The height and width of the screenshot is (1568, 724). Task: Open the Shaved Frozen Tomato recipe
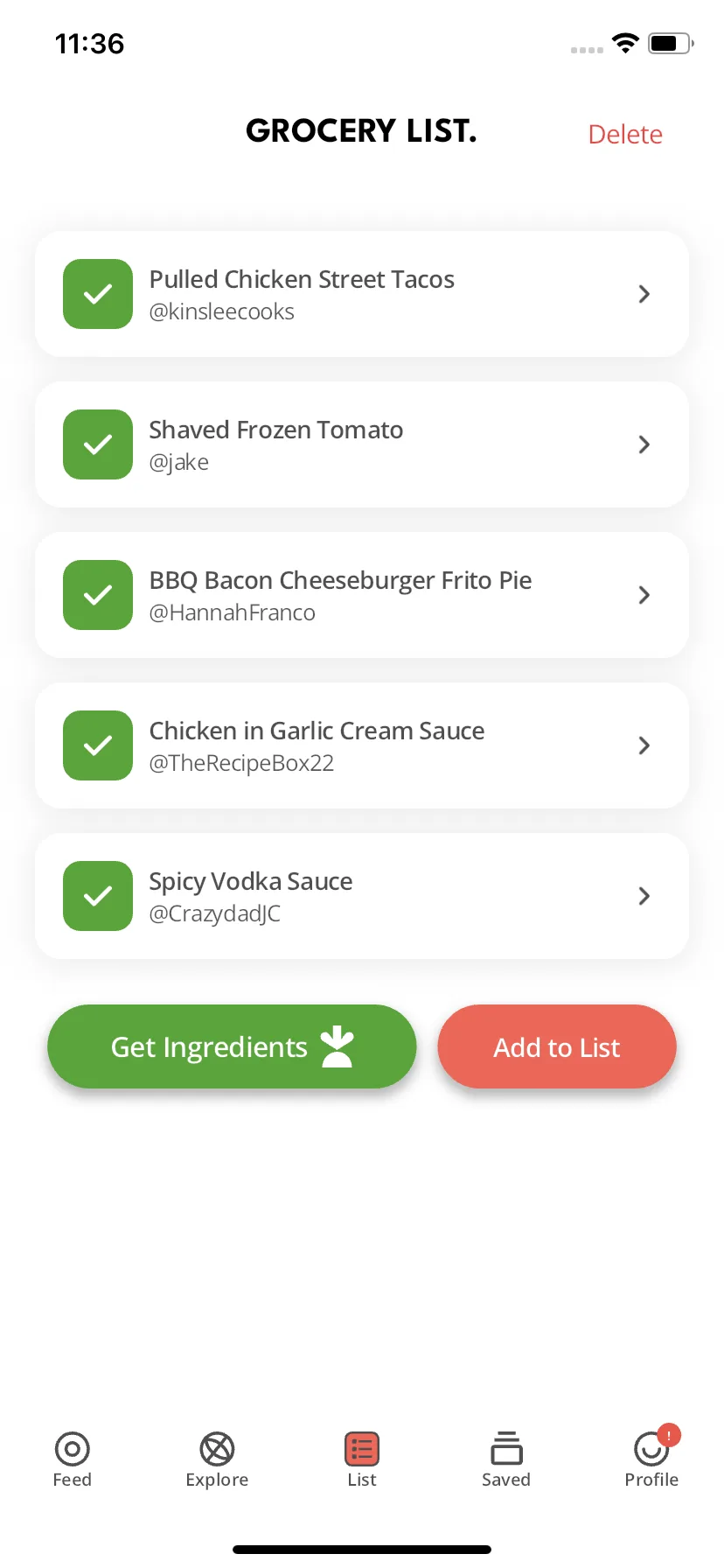click(644, 444)
